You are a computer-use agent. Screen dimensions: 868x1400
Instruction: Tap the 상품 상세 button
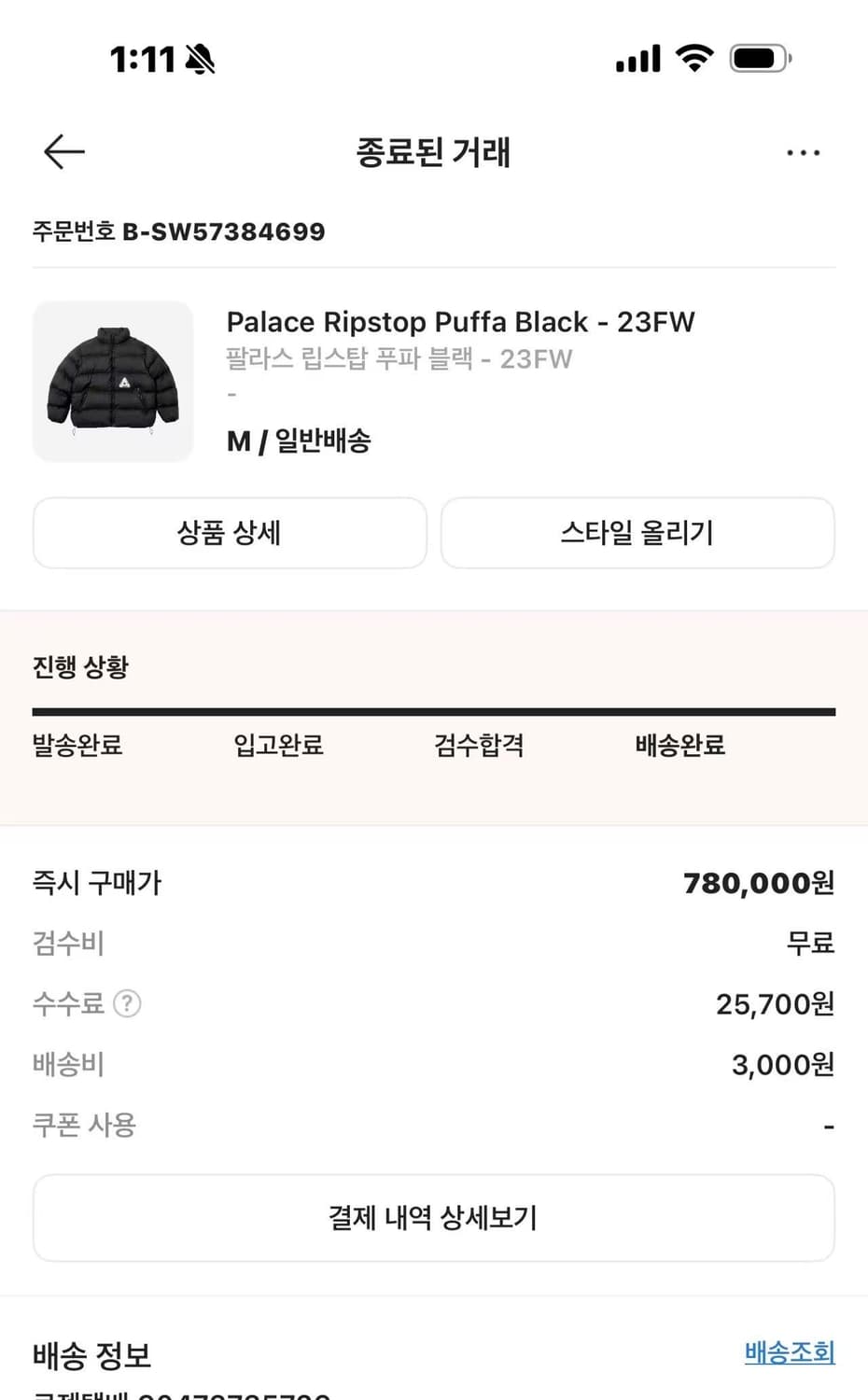[x=230, y=533]
